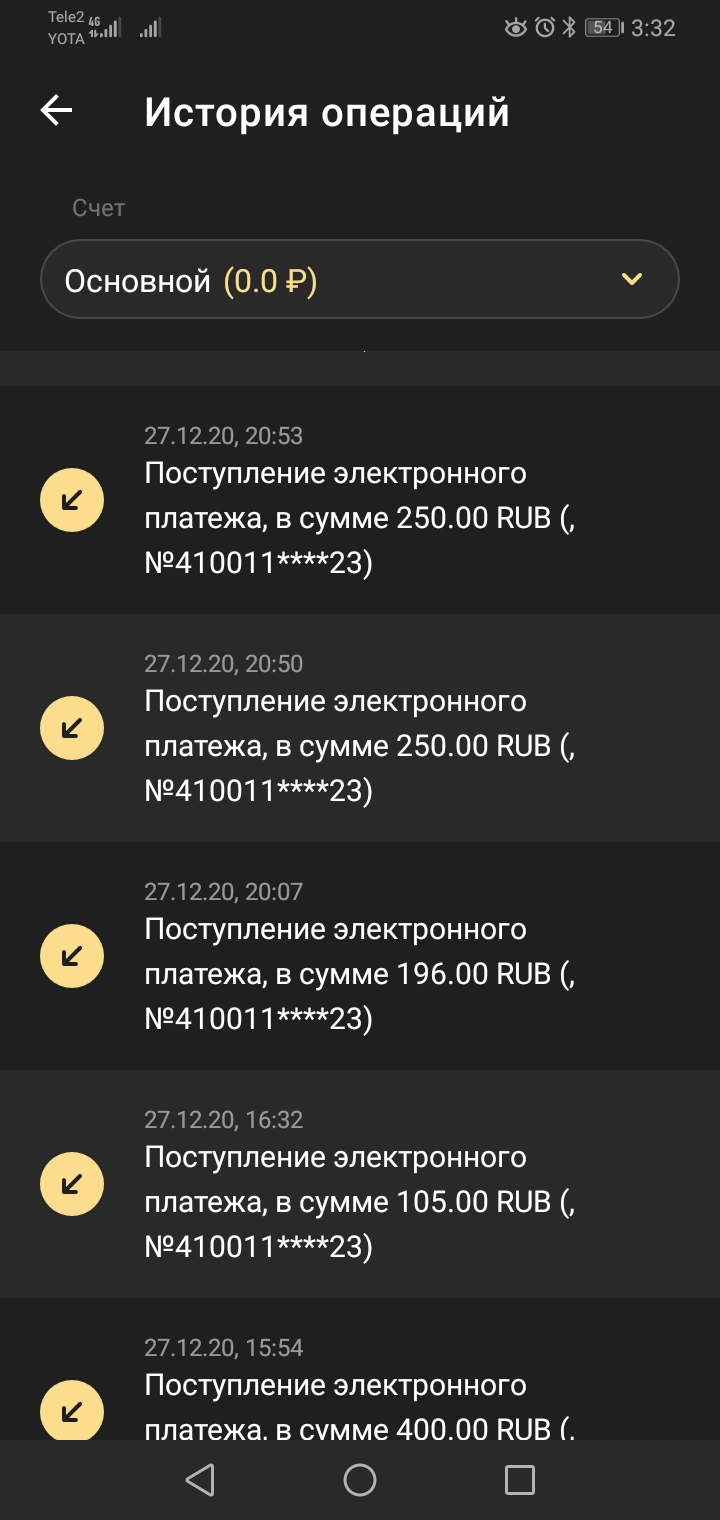This screenshot has height=1520, width=720.
Task: Open the 20:53 payment of 250.00 RUB
Action: coord(360,500)
